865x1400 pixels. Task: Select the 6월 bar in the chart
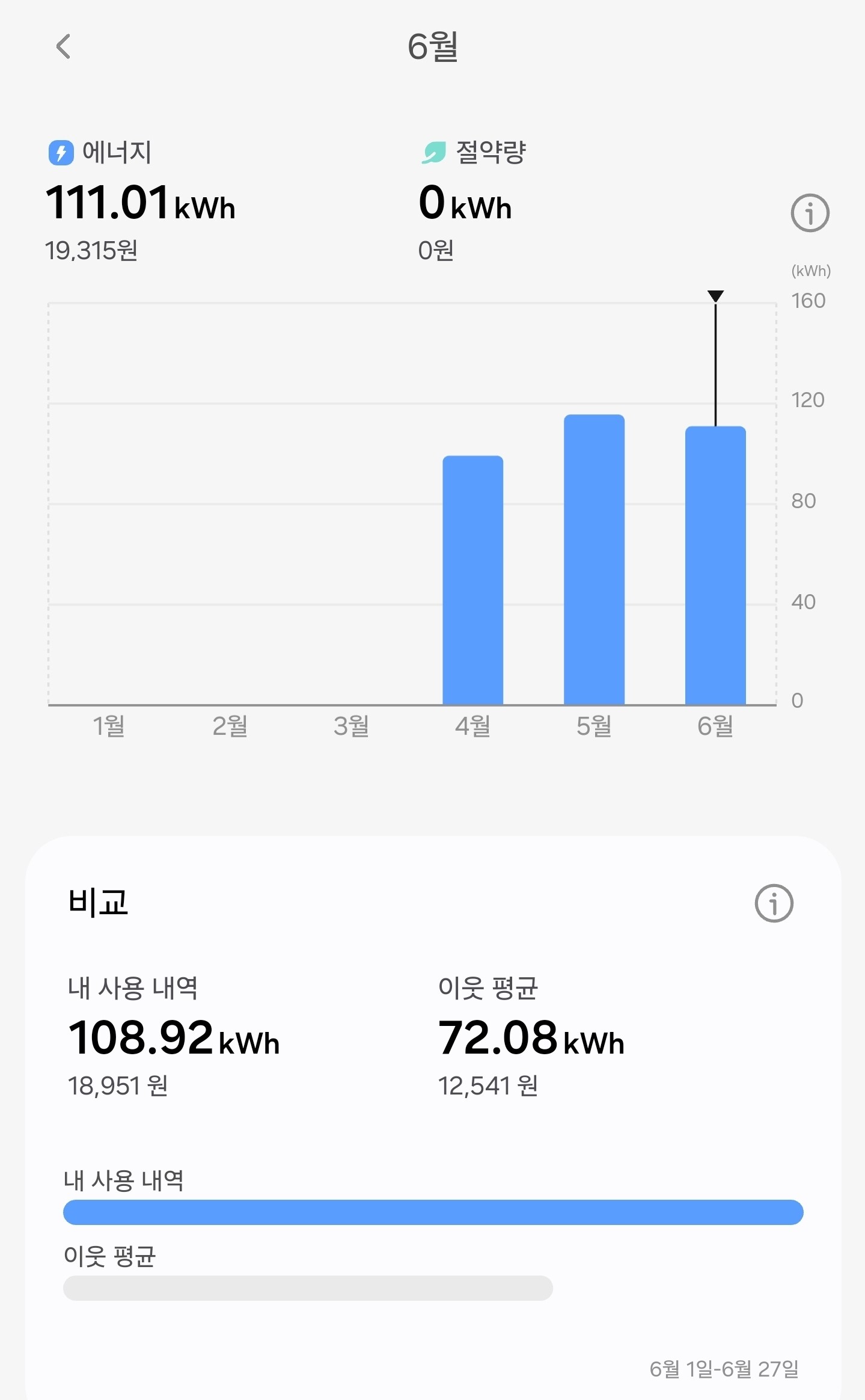coord(715,565)
